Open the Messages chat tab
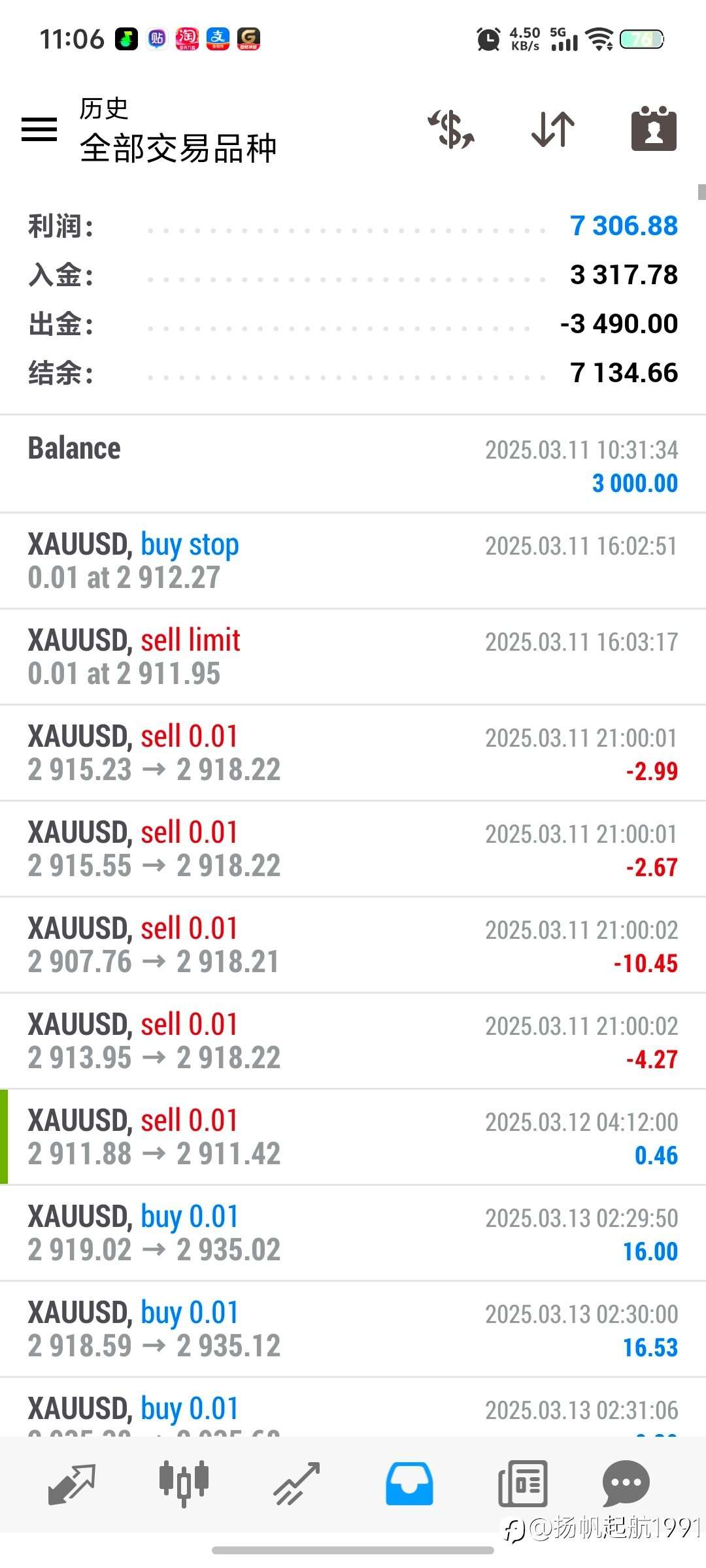The height and width of the screenshot is (1568, 706). coord(626,1484)
